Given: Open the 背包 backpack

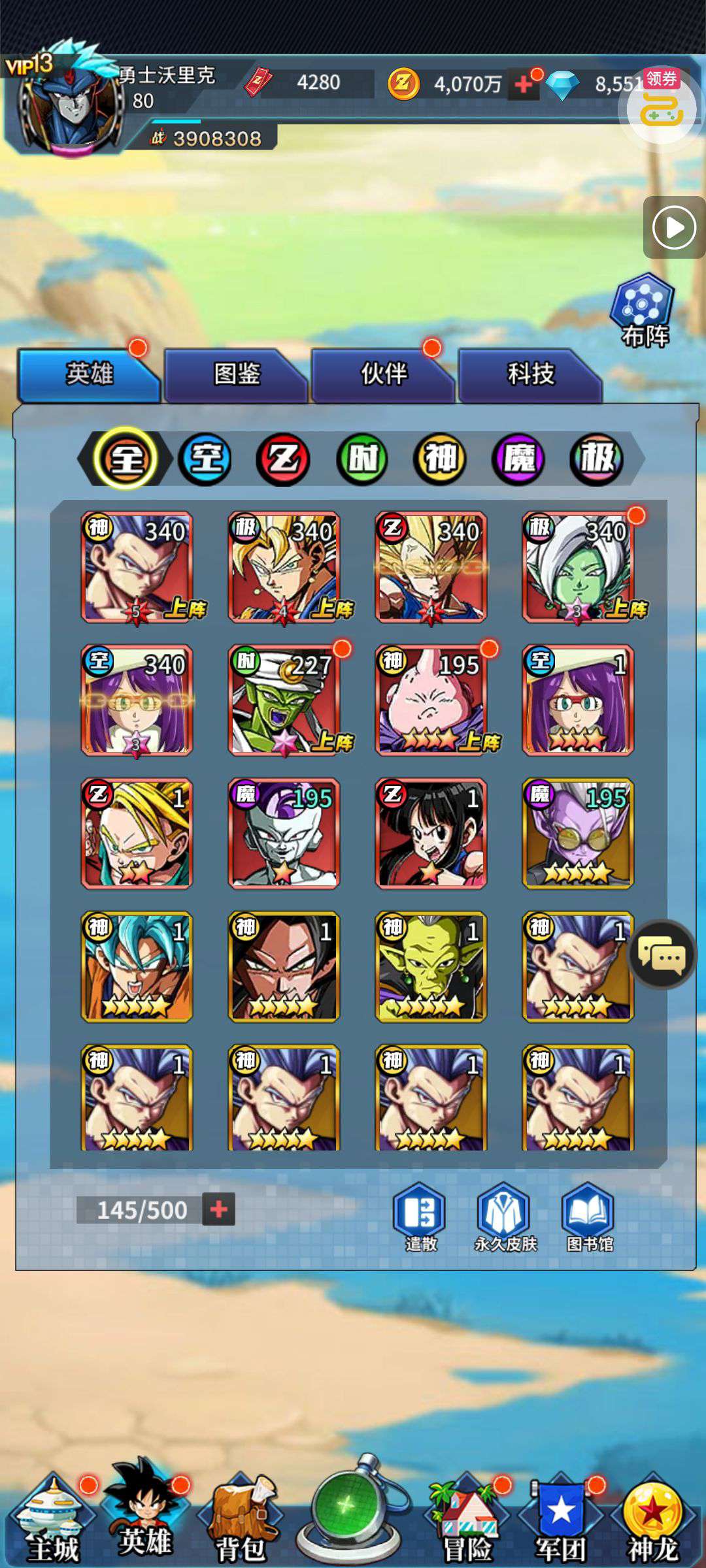Looking at the screenshot, I should point(239,1518).
